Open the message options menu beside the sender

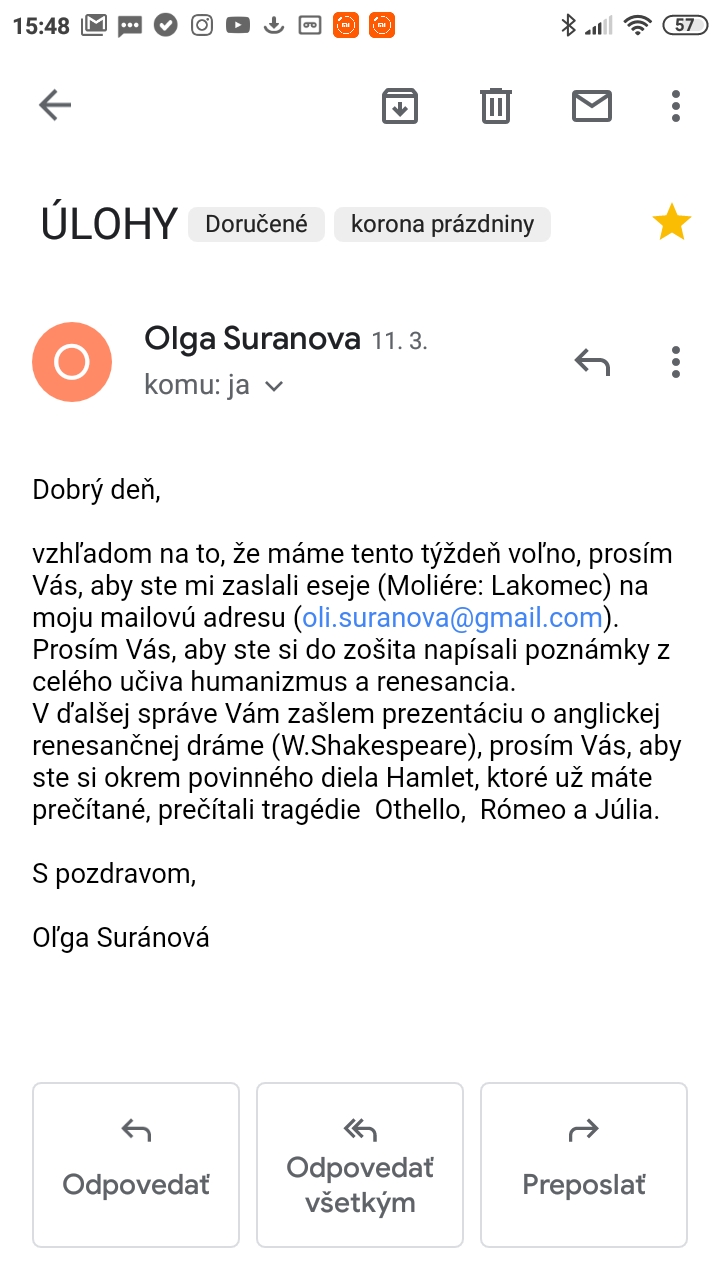tap(677, 361)
